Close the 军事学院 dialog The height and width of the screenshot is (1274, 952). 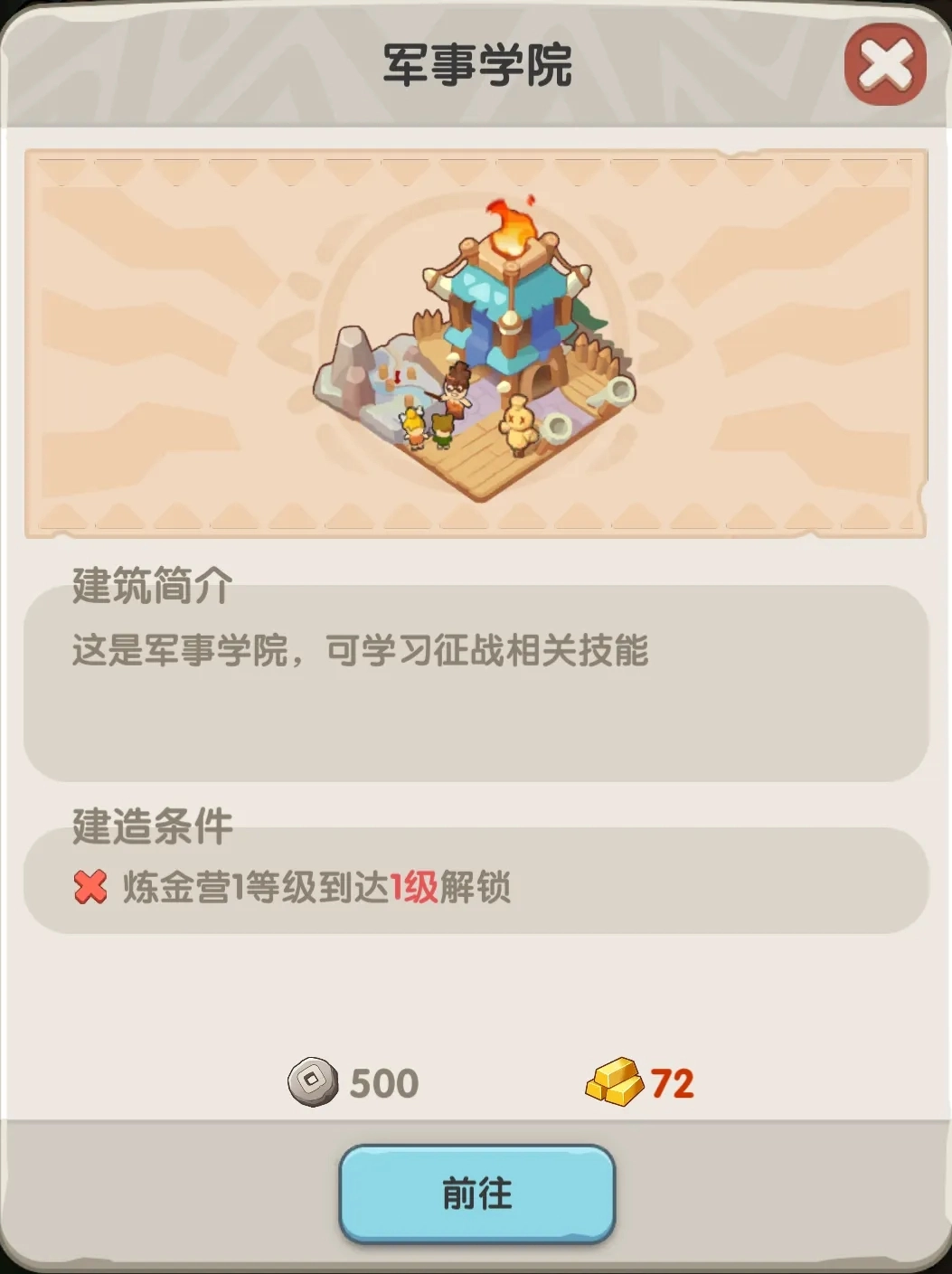coord(884,64)
